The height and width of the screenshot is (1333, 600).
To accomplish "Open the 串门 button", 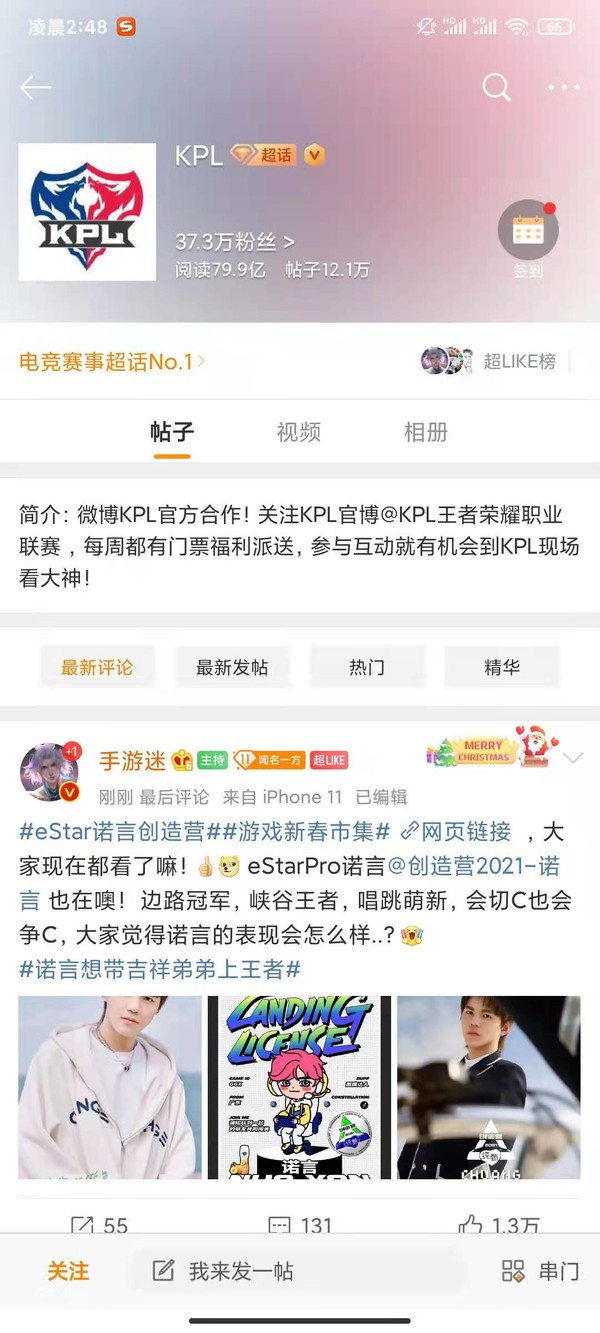I will click(541, 1271).
